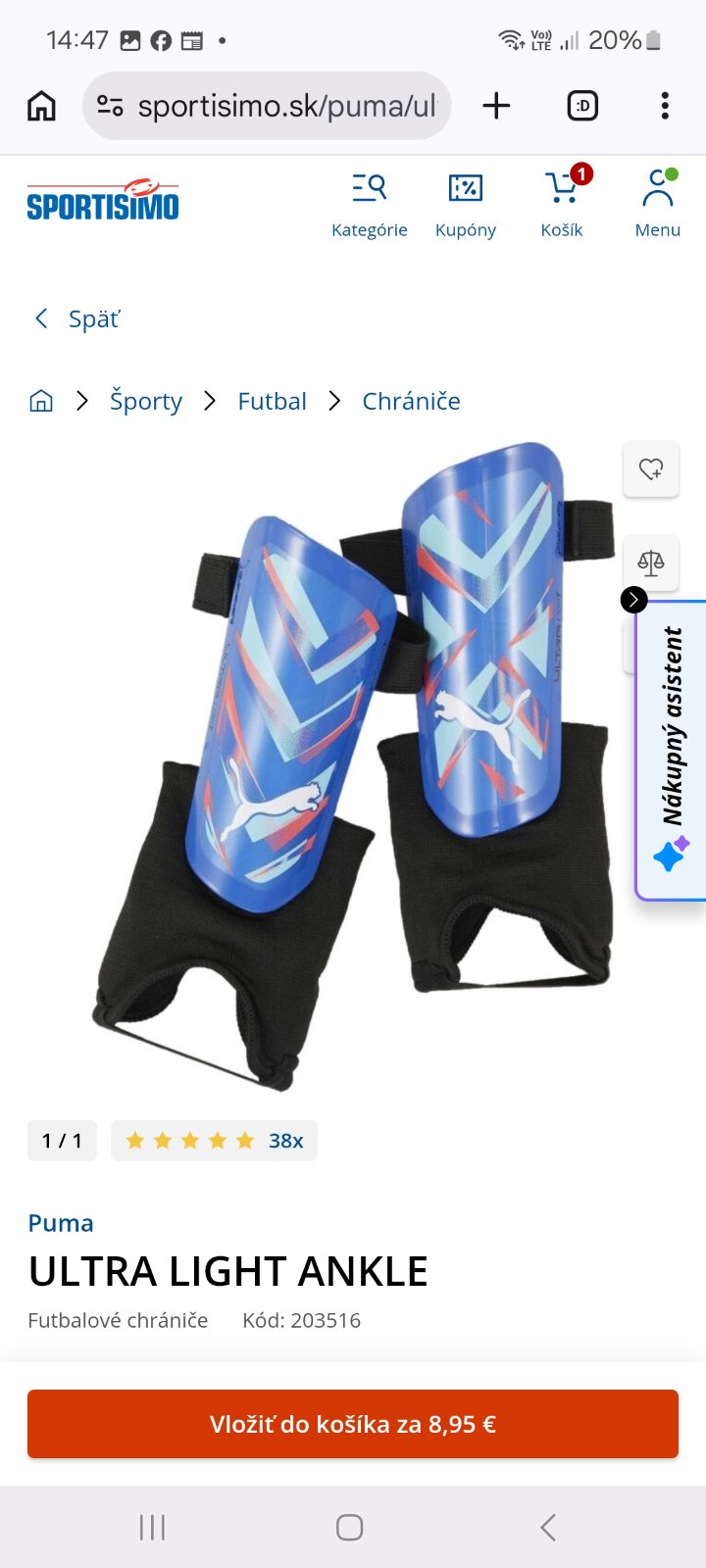Open the Kupóny section

(x=465, y=204)
